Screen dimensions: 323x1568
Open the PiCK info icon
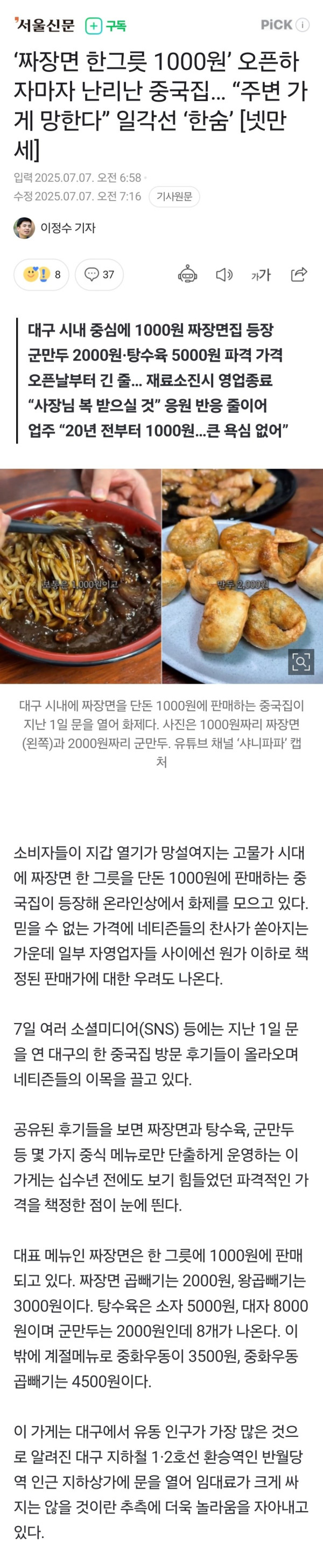pyautogui.click(x=303, y=25)
